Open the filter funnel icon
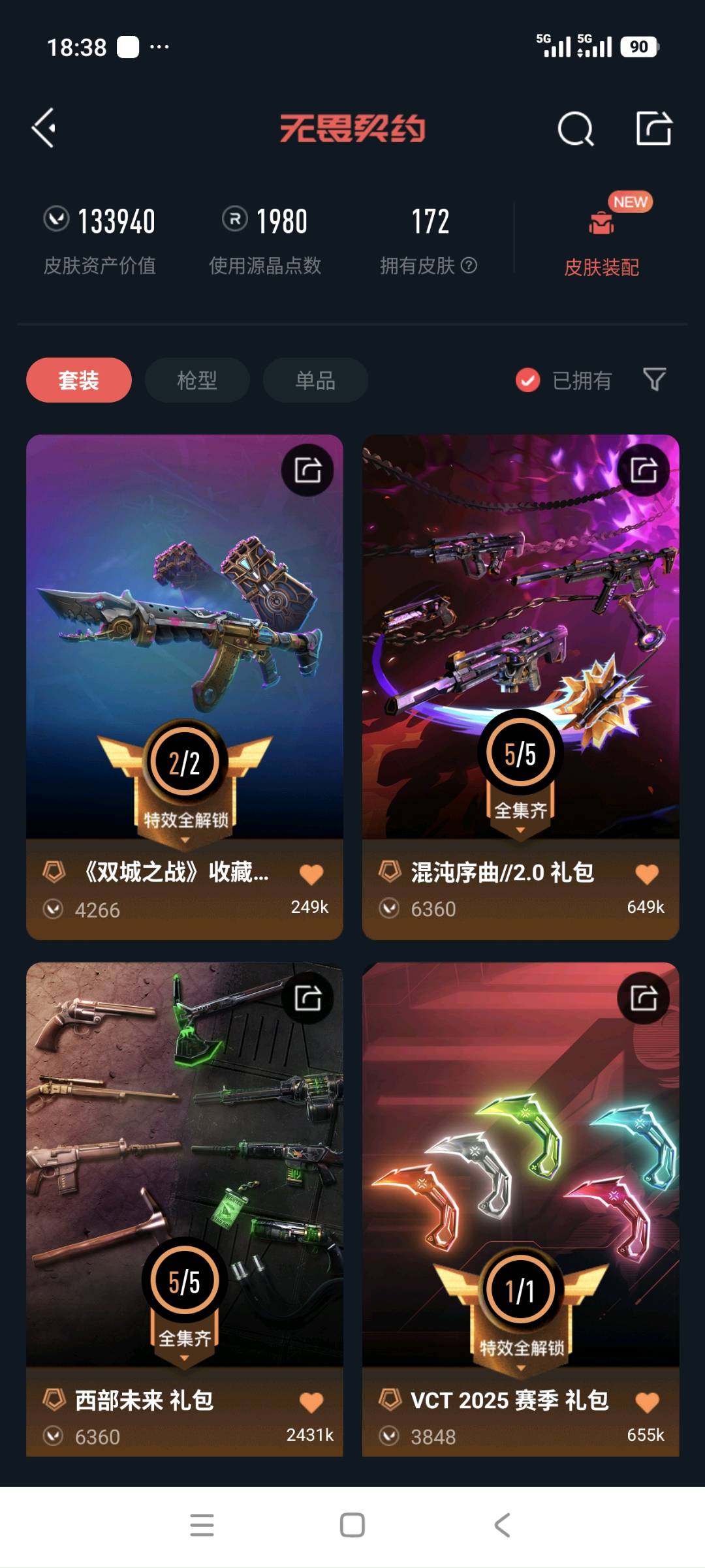 (654, 379)
